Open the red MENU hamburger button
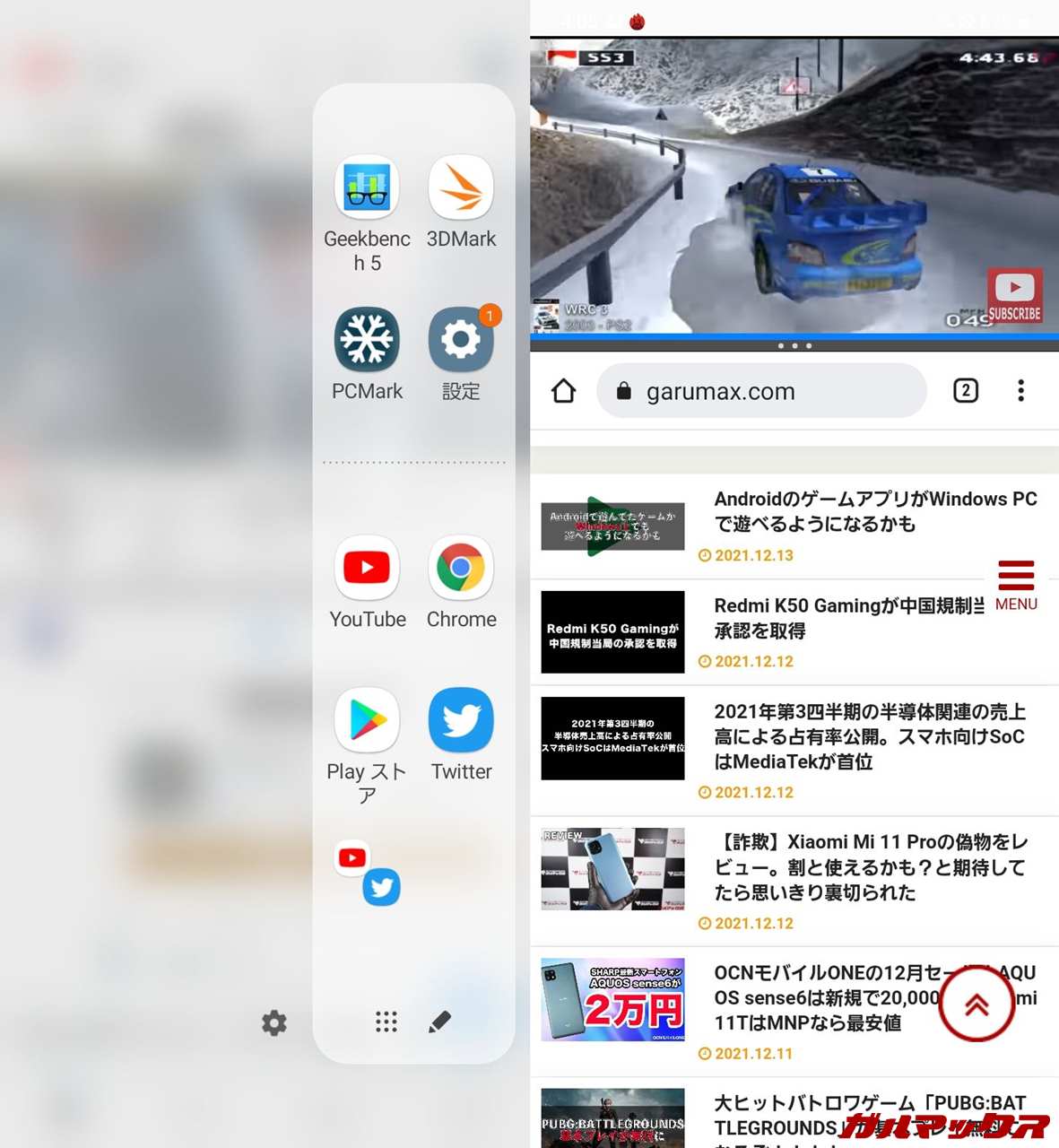The image size is (1059, 1148). [x=1016, y=585]
